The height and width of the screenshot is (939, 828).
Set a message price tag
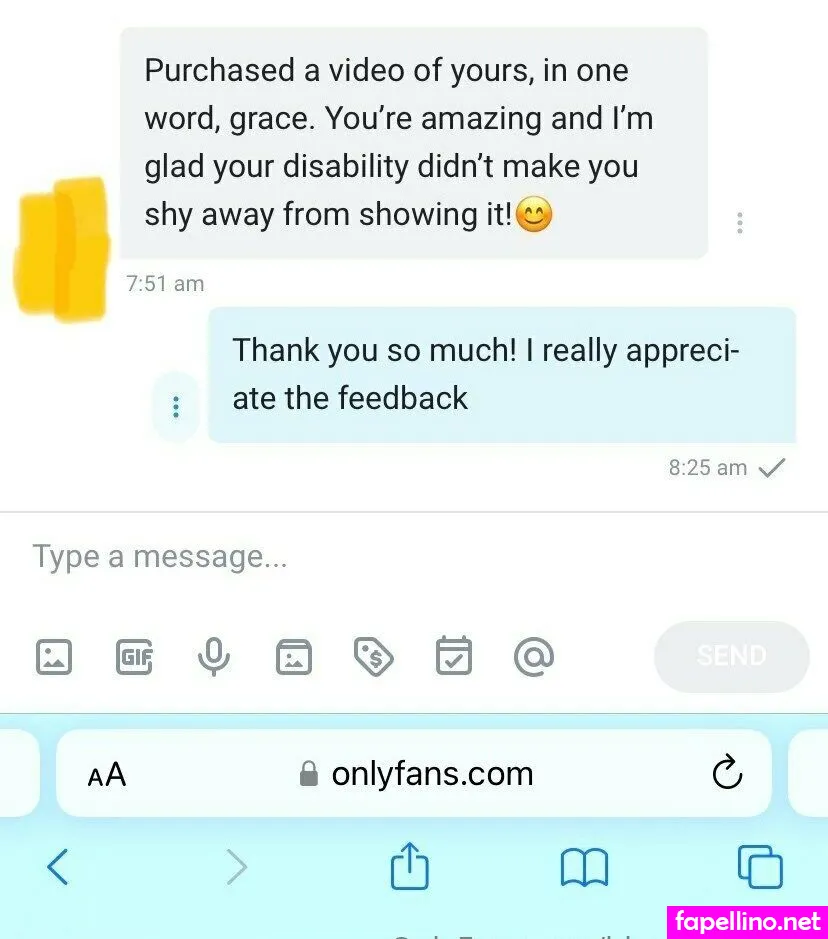tap(374, 657)
